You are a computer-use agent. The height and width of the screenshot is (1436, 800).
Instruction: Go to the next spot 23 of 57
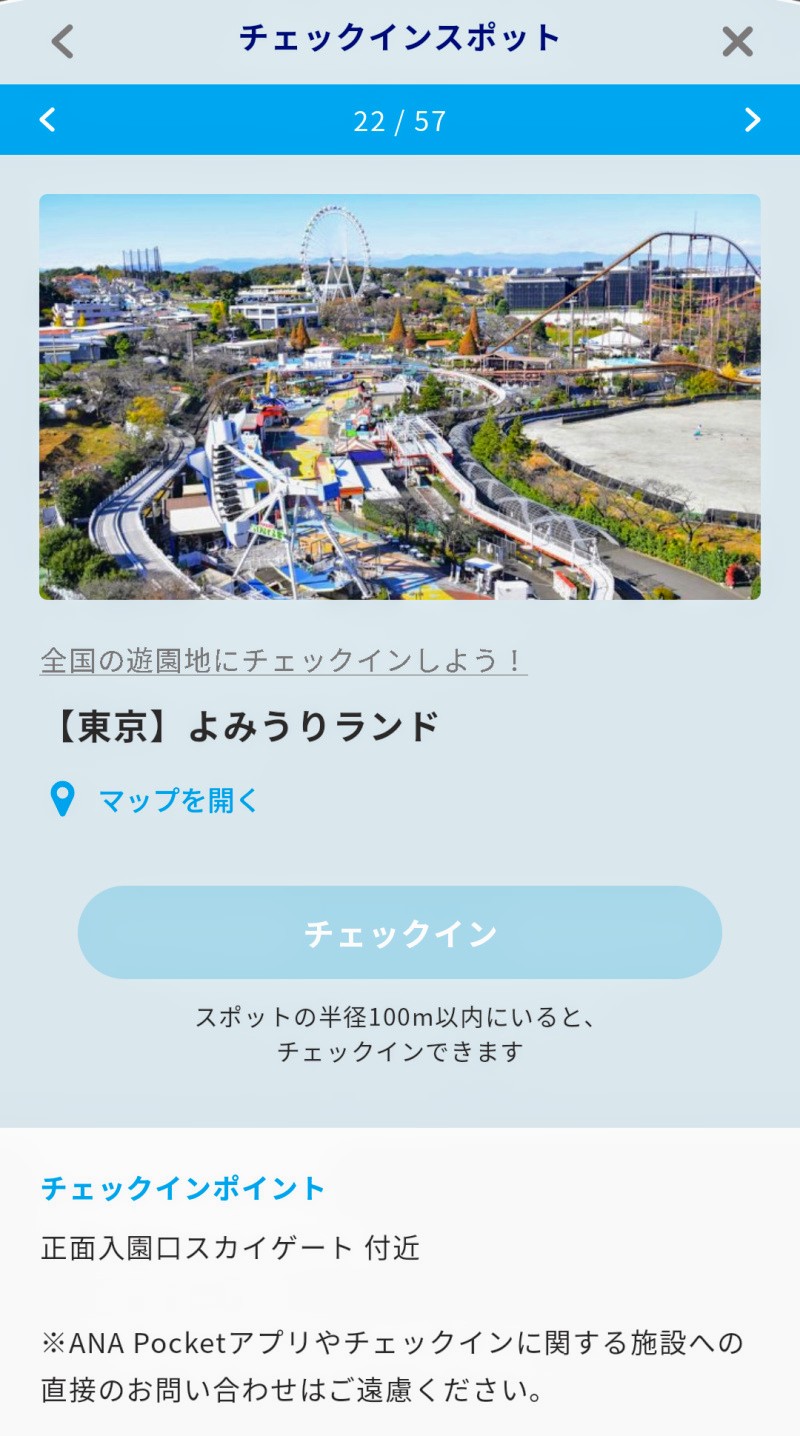(752, 120)
